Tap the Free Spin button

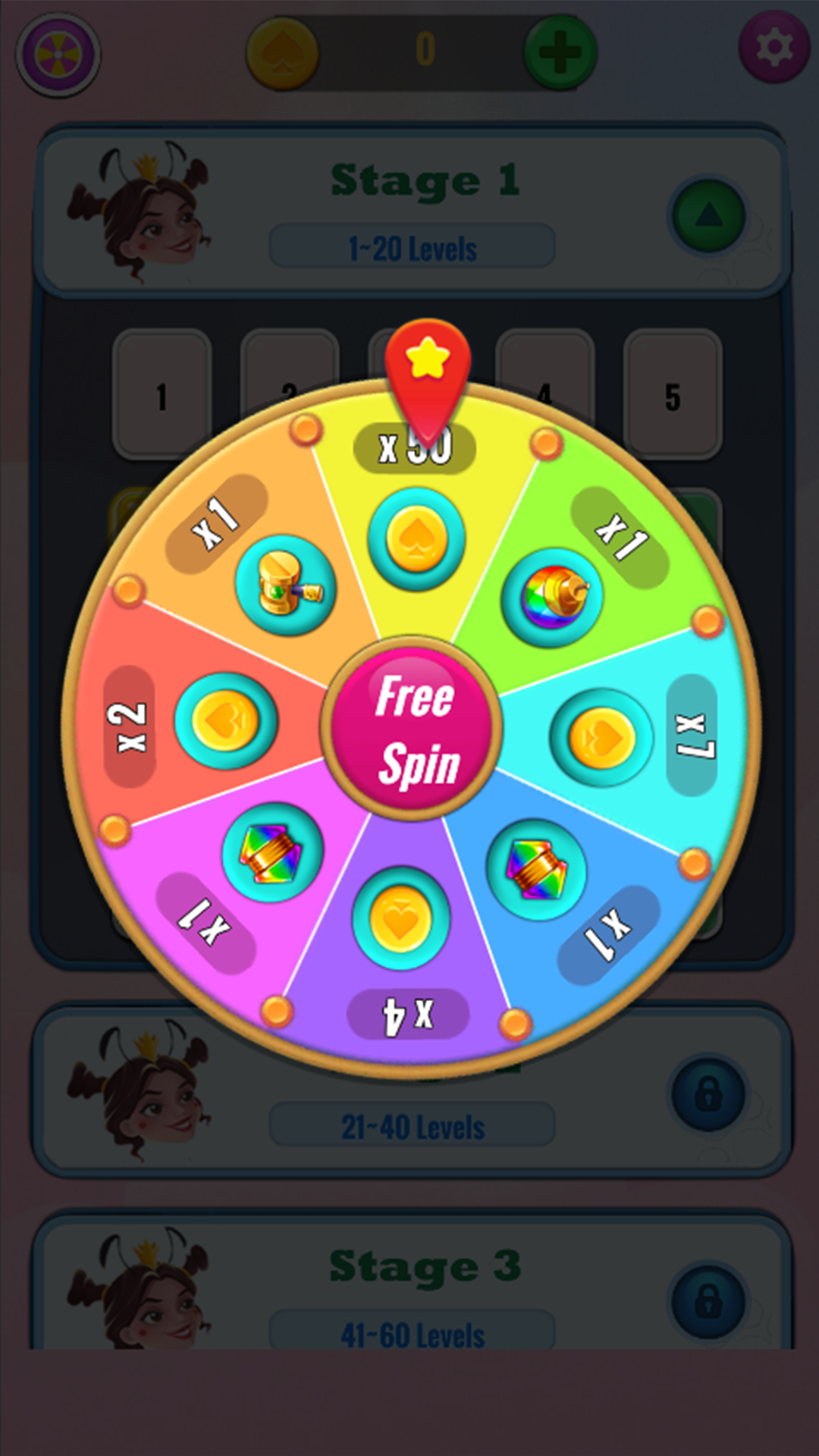(412, 730)
